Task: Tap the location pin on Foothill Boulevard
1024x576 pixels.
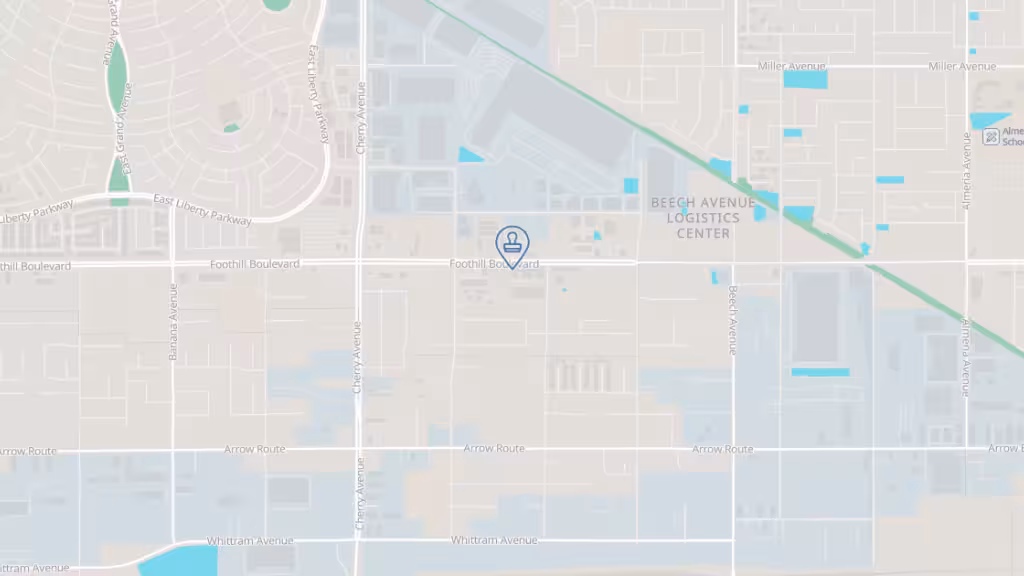Action: click(512, 244)
